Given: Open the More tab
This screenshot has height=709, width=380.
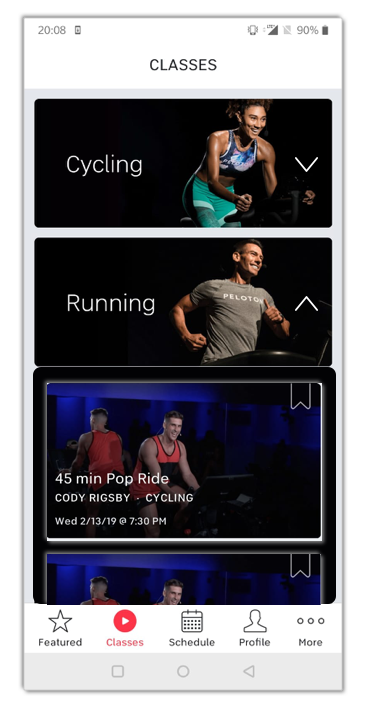Looking at the screenshot, I should 310,628.
